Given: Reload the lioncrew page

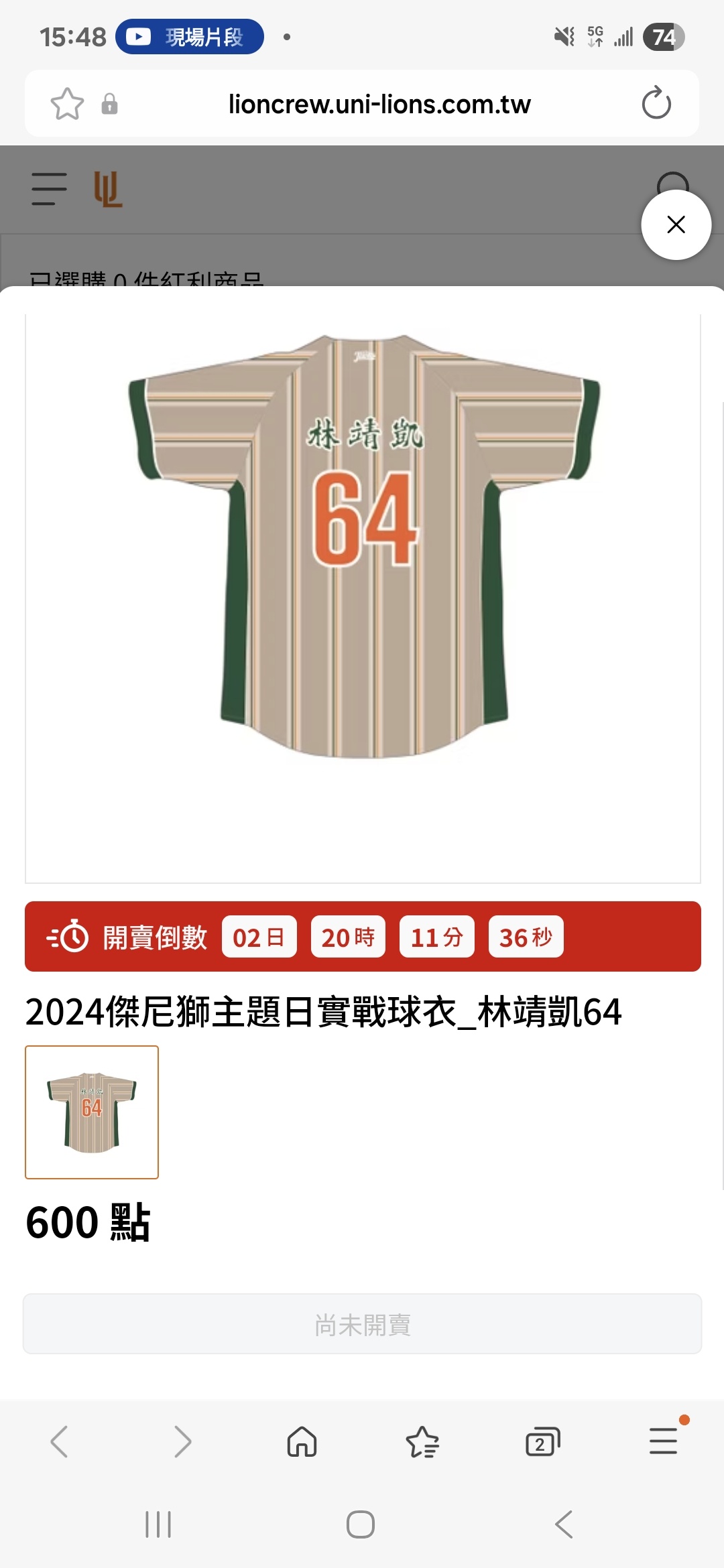Looking at the screenshot, I should pos(656,104).
